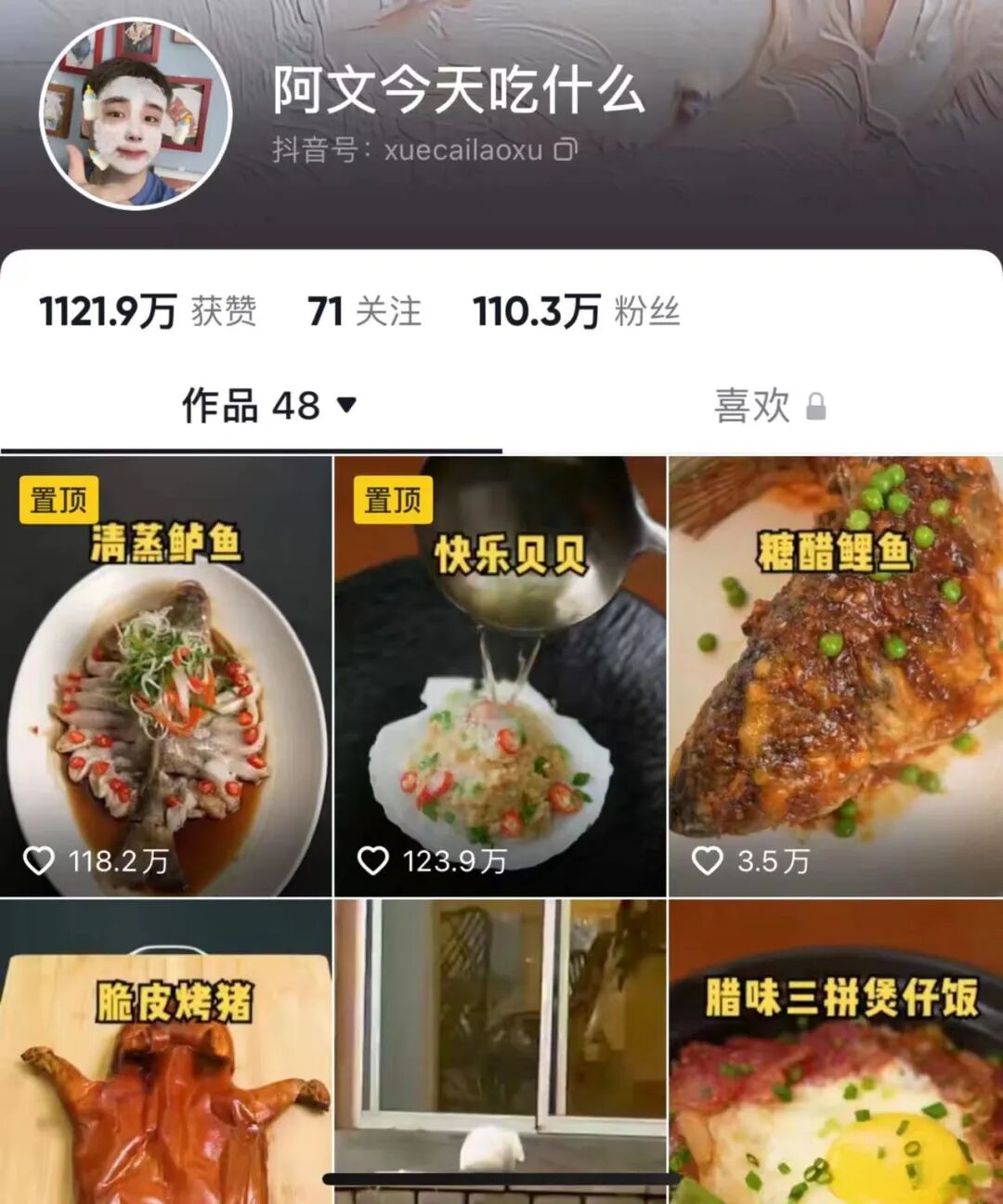This screenshot has width=1003, height=1204.
Task: Open the 糖醋鲤鱼 video
Action: (x=836, y=676)
